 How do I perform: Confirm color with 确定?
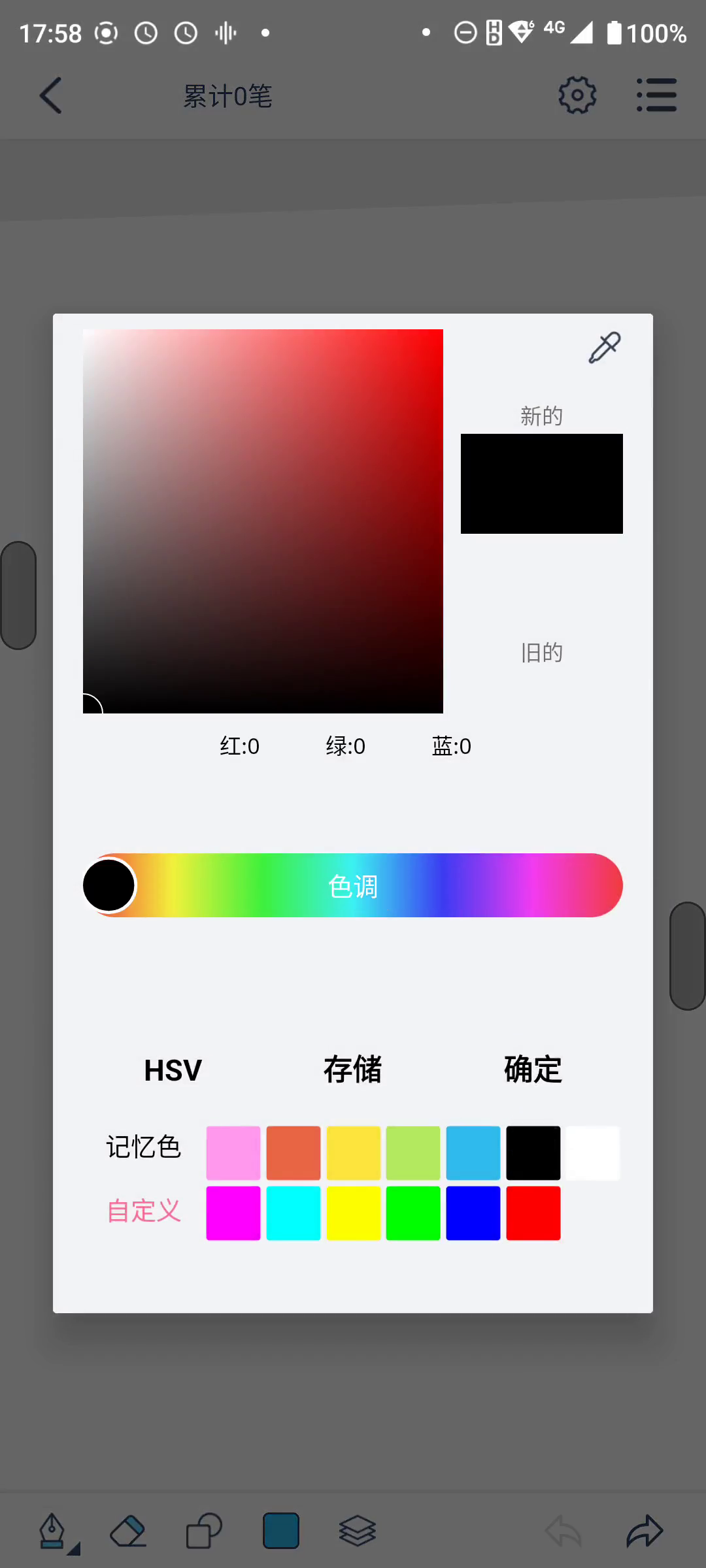(533, 1070)
